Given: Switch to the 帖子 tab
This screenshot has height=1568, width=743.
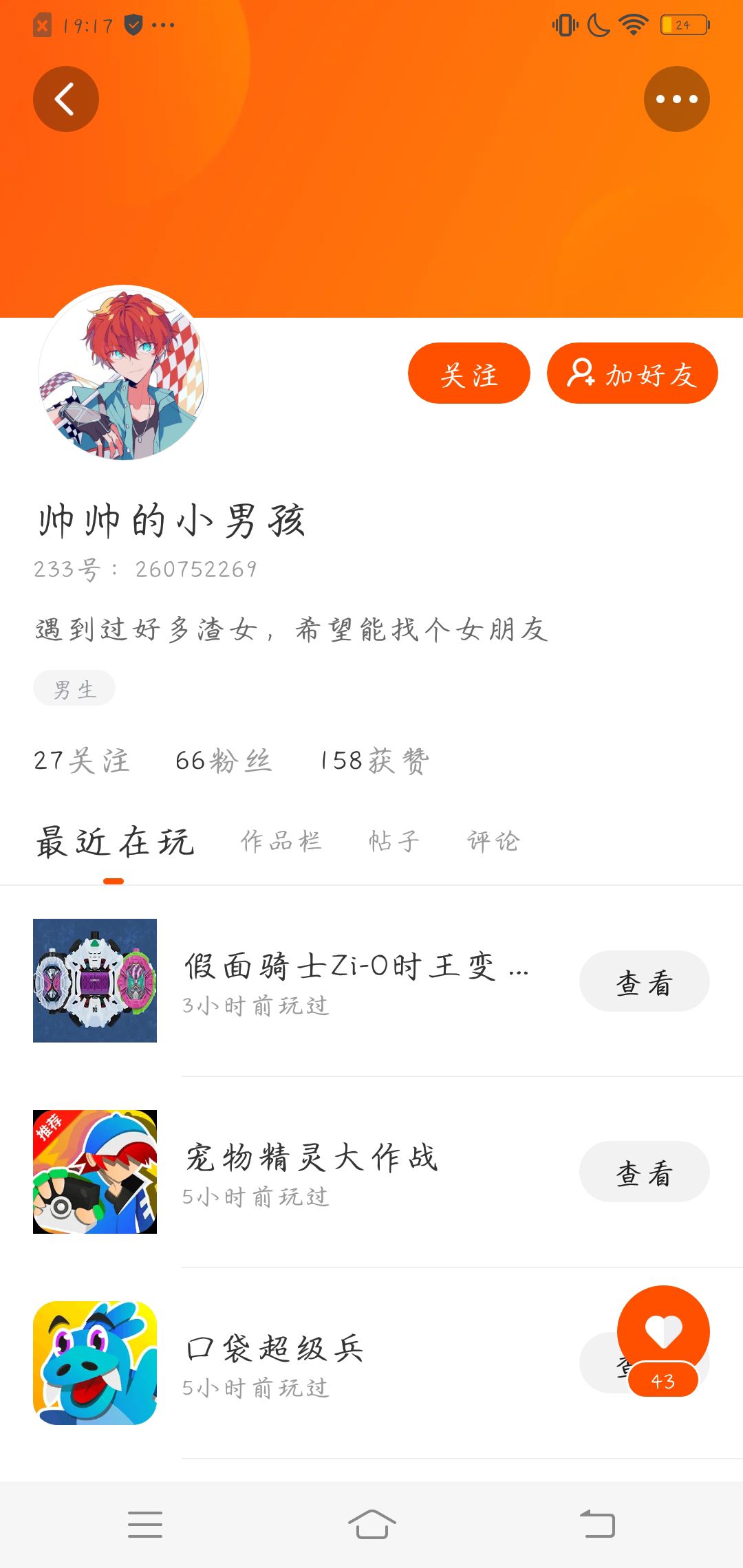Looking at the screenshot, I should pyautogui.click(x=394, y=841).
